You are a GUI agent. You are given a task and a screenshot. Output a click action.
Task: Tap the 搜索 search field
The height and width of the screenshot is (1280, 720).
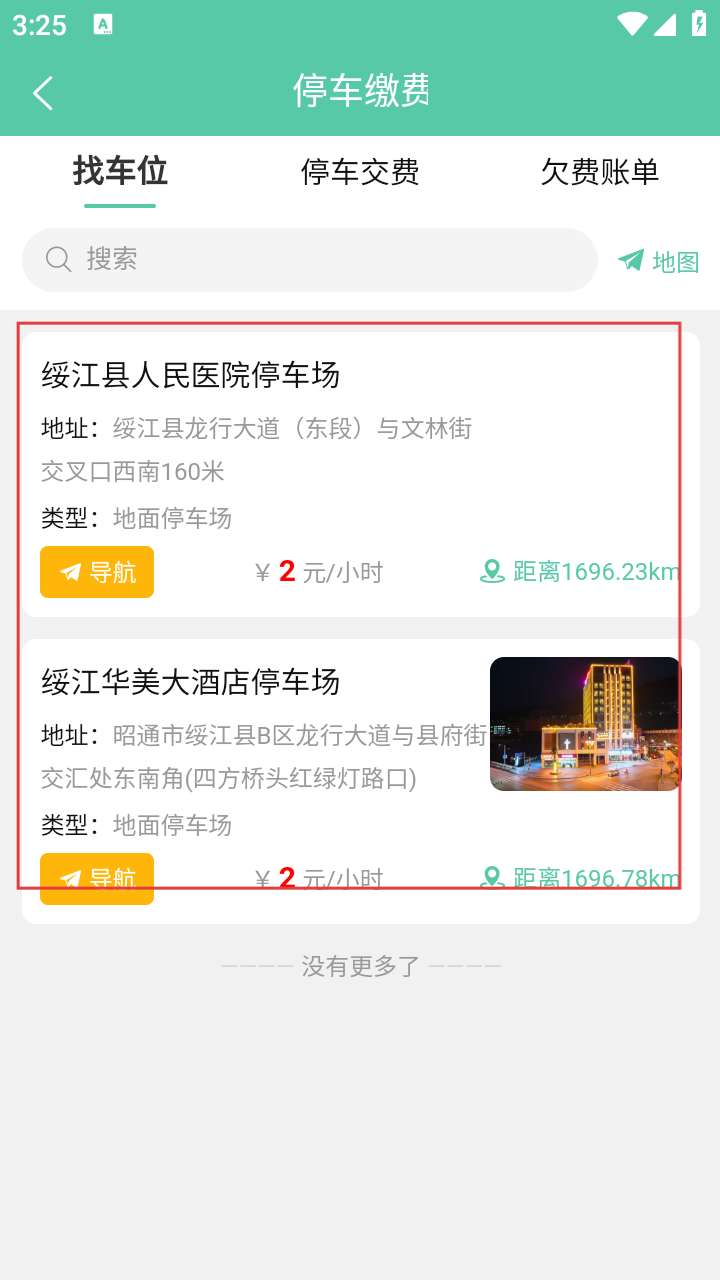[310, 260]
